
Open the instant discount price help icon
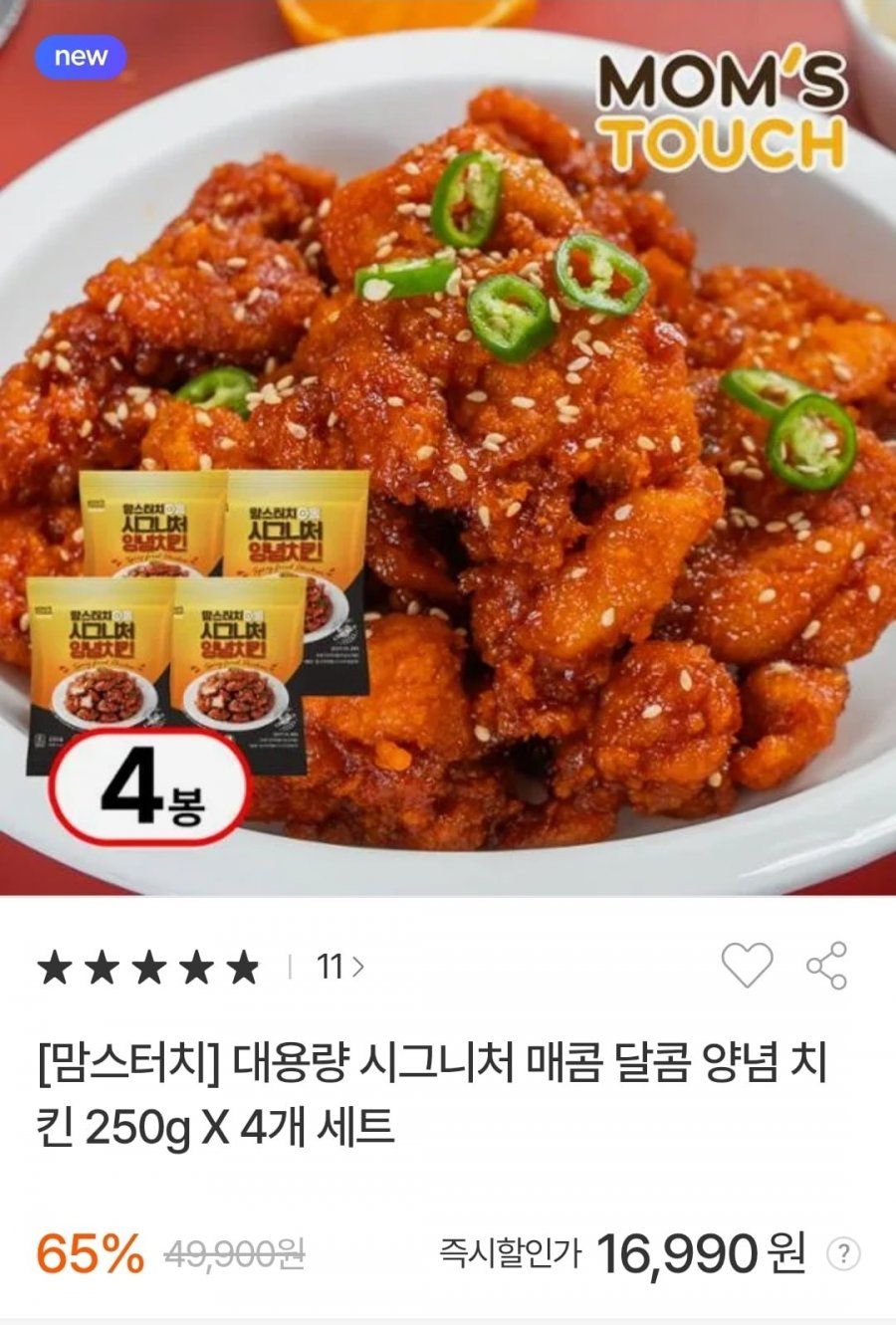point(843,1254)
